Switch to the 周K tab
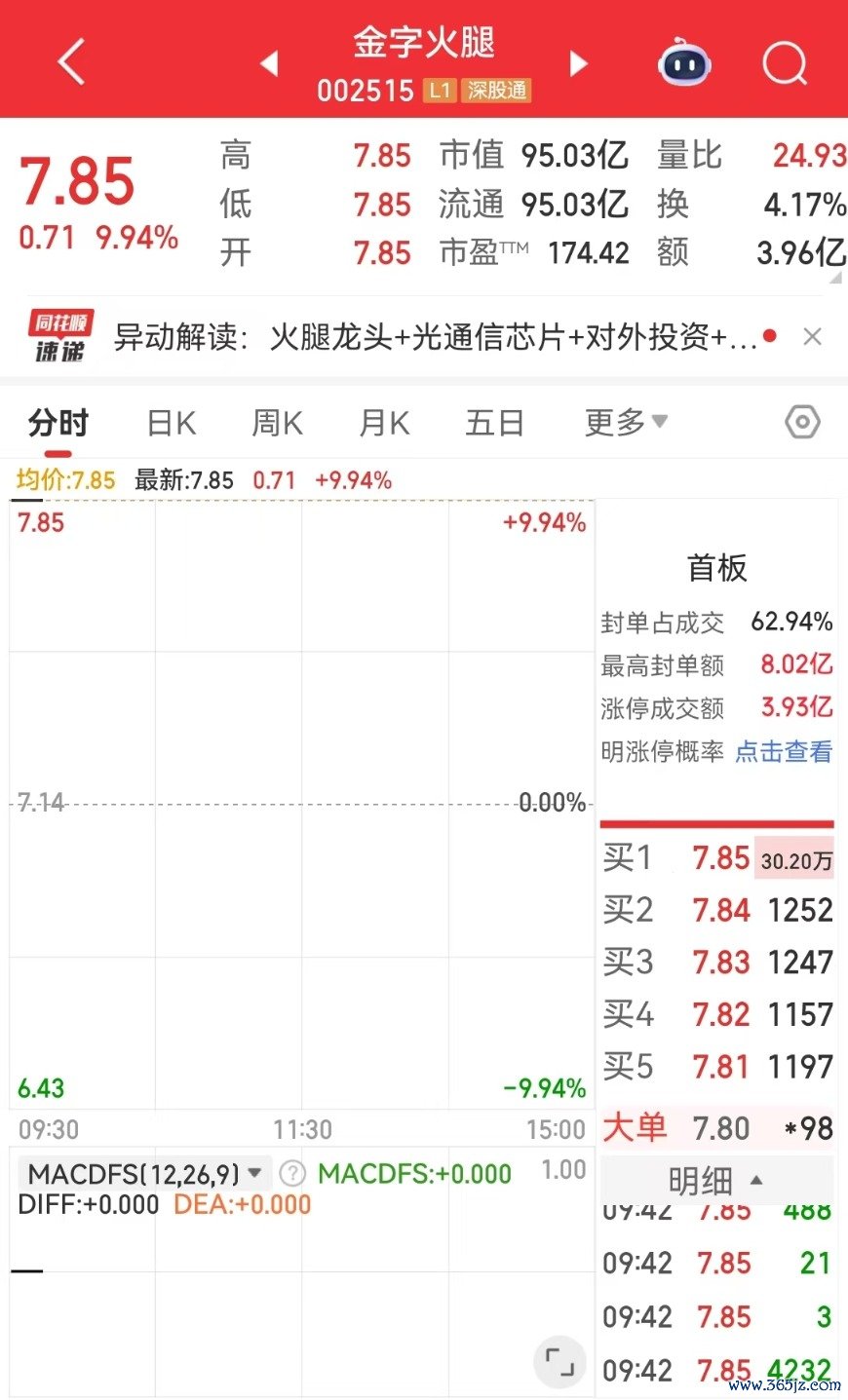The height and width of the screenshot is (1400, 848). 277,423
